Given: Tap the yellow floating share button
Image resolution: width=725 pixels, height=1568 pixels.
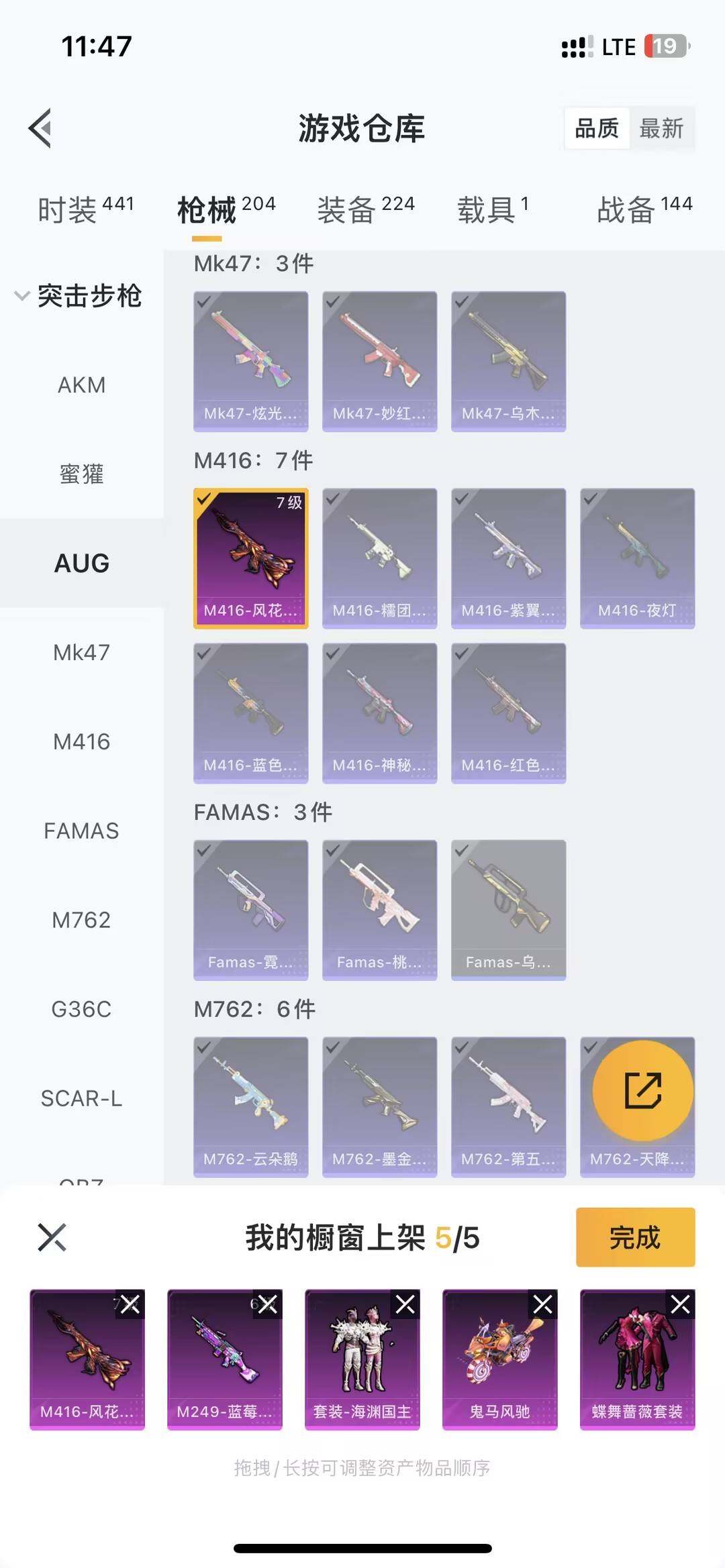Looking at the screenshot, I should pyautogui.click(x=642, y=1090).
